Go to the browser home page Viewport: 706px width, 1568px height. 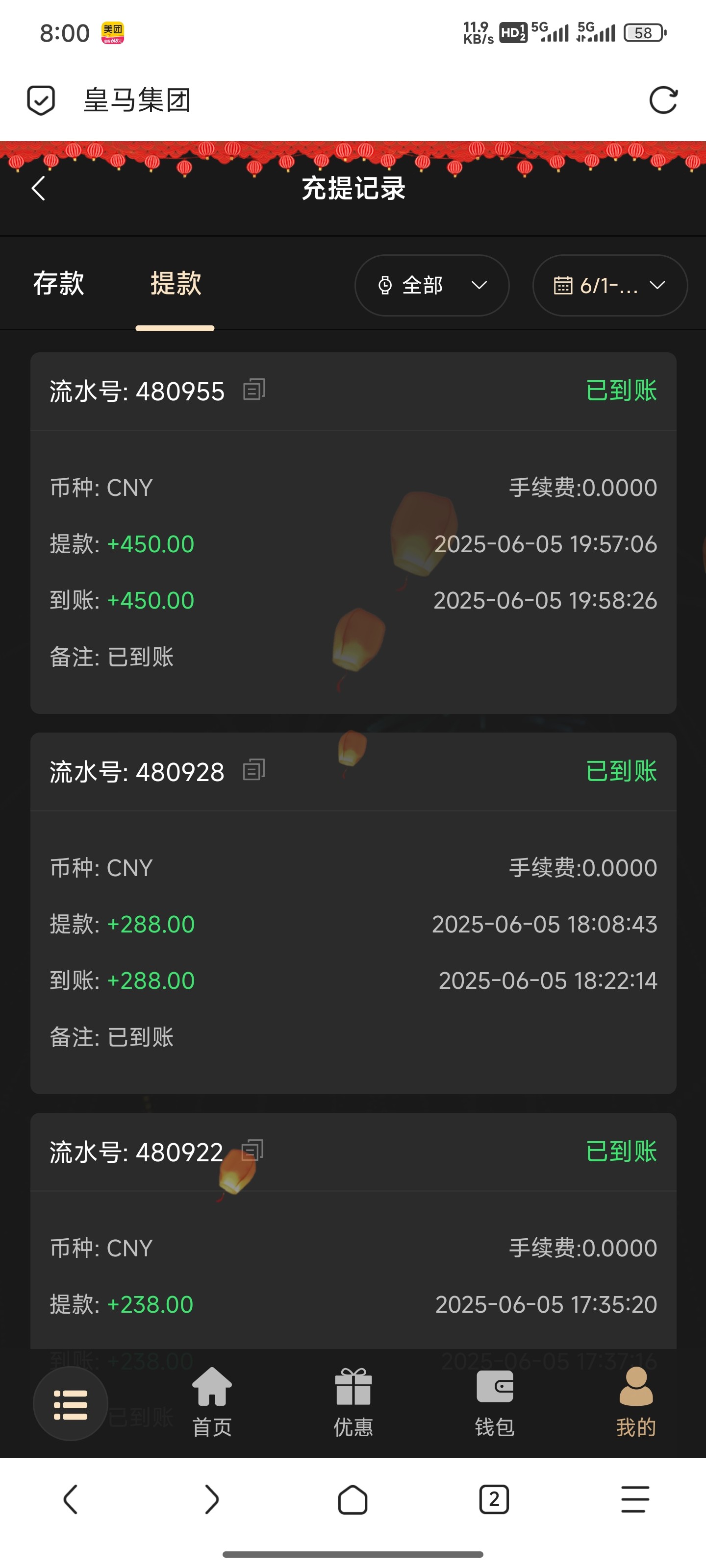pos(353,1499)
